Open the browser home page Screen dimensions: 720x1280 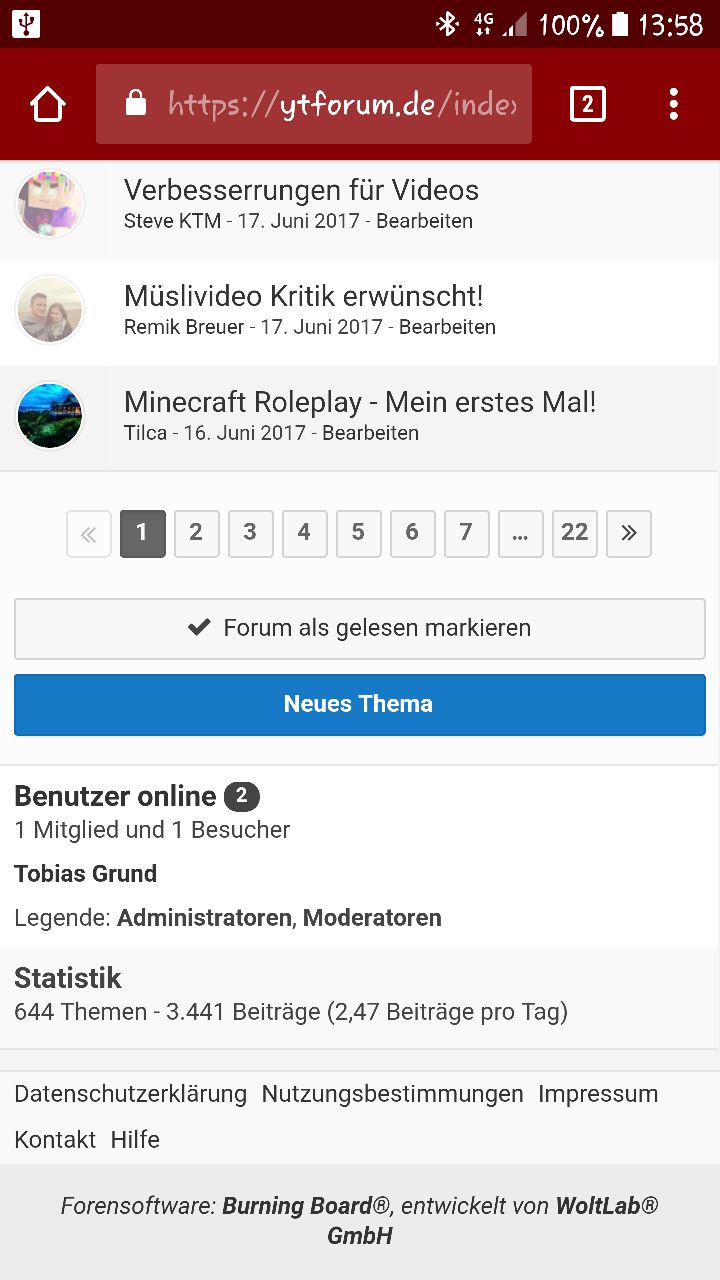(x=48, y=104)
